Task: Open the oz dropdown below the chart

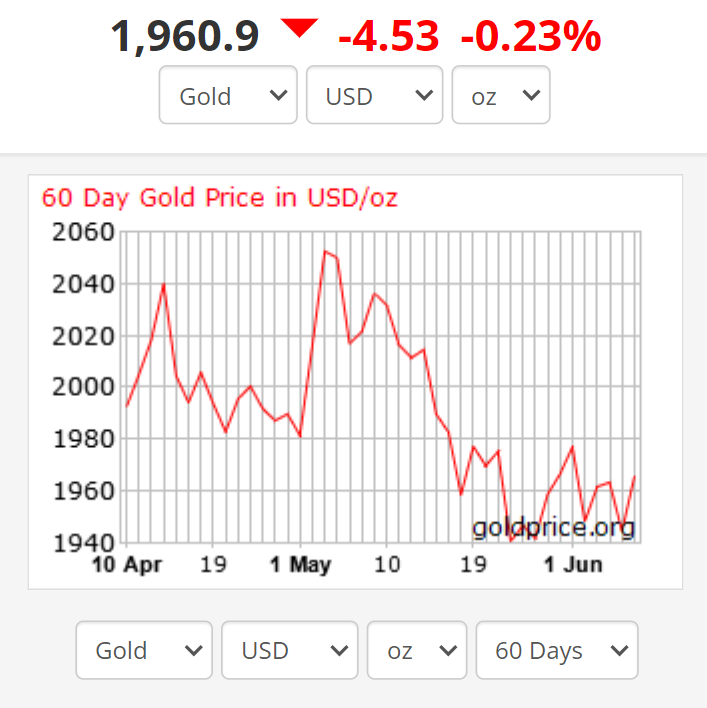Action: (416, 650)
